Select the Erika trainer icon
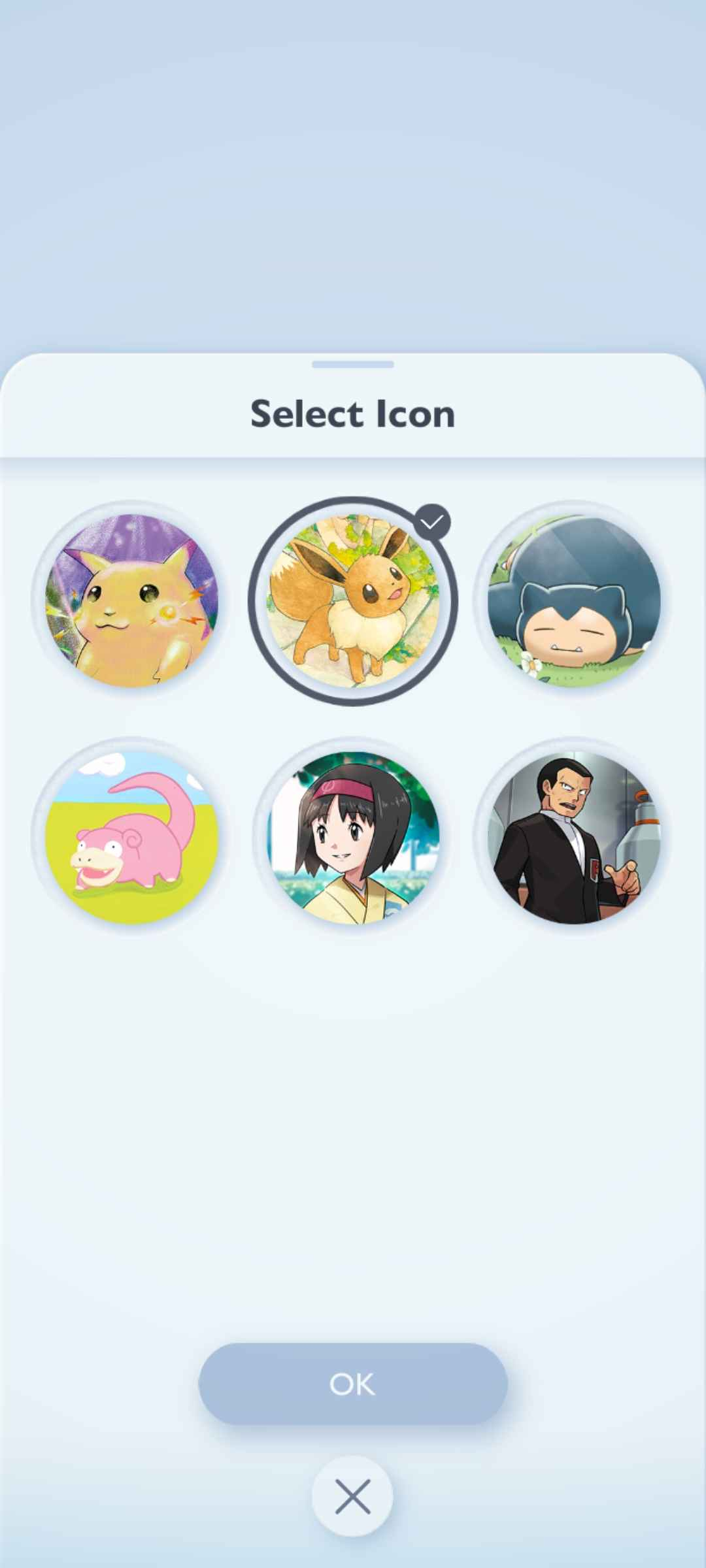The height and width of the screenshot is (1568, 706). click(353, 838)
